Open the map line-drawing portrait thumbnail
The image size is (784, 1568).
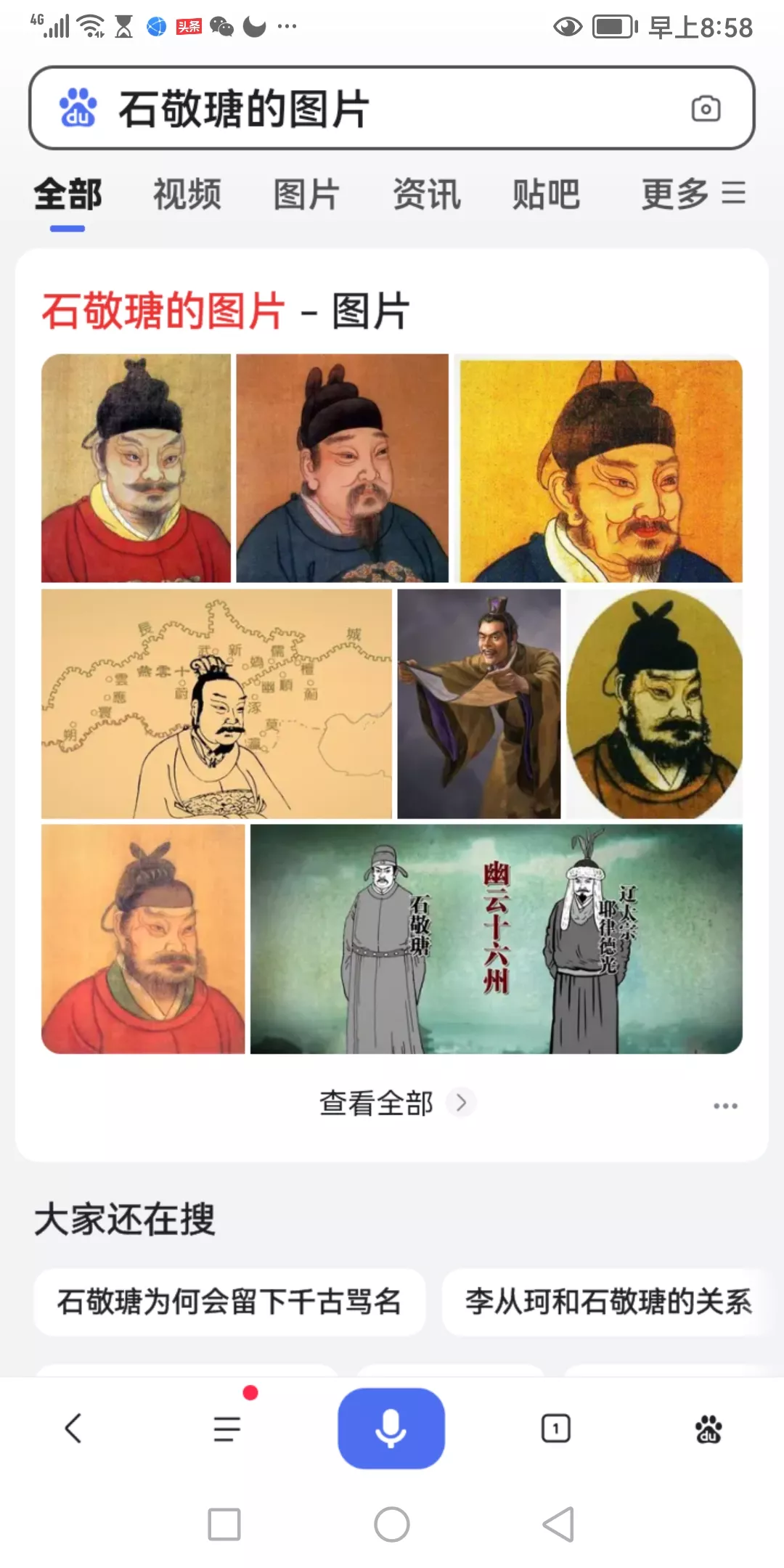pyautogui.click(x=216, y=703)
